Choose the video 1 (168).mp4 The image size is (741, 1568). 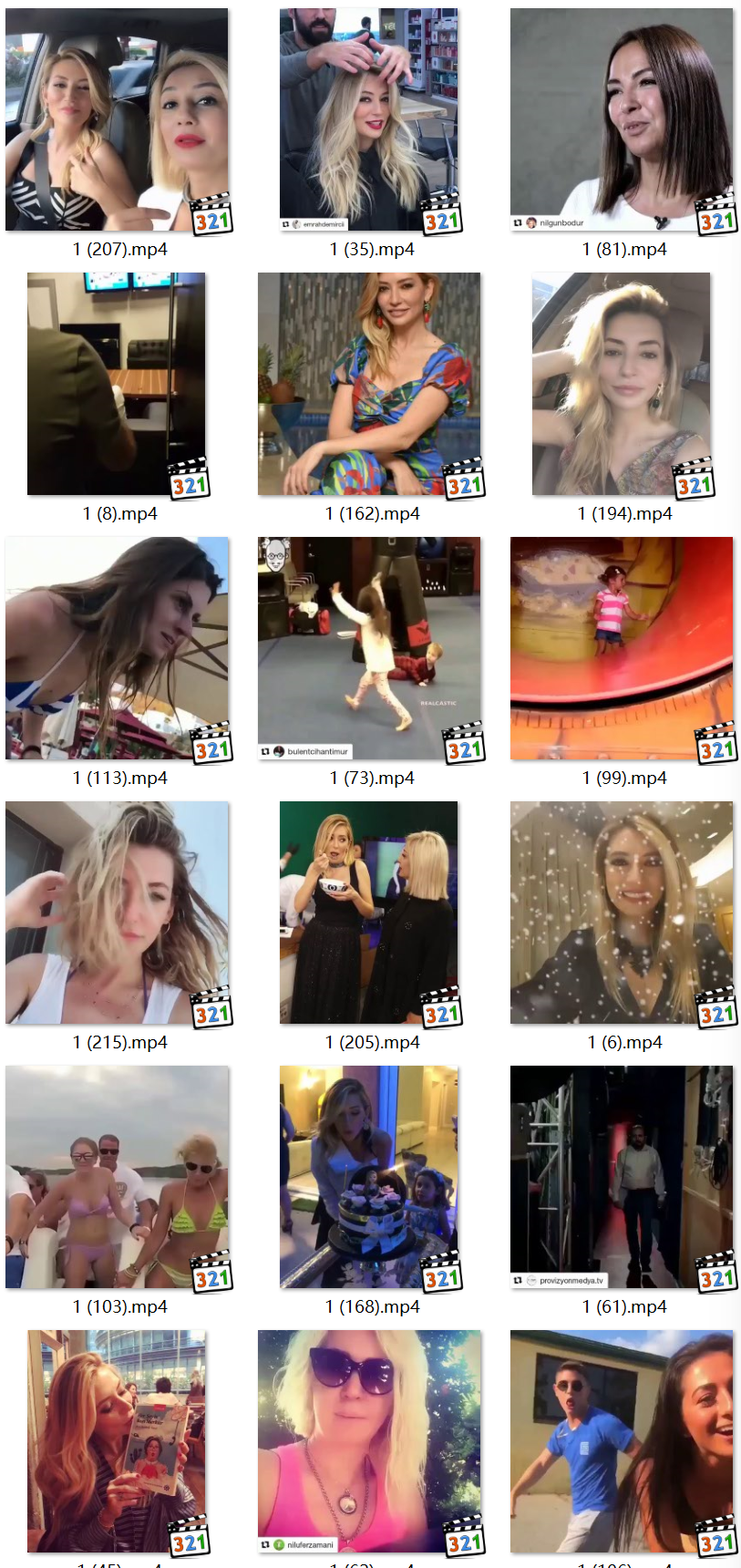369,1177
